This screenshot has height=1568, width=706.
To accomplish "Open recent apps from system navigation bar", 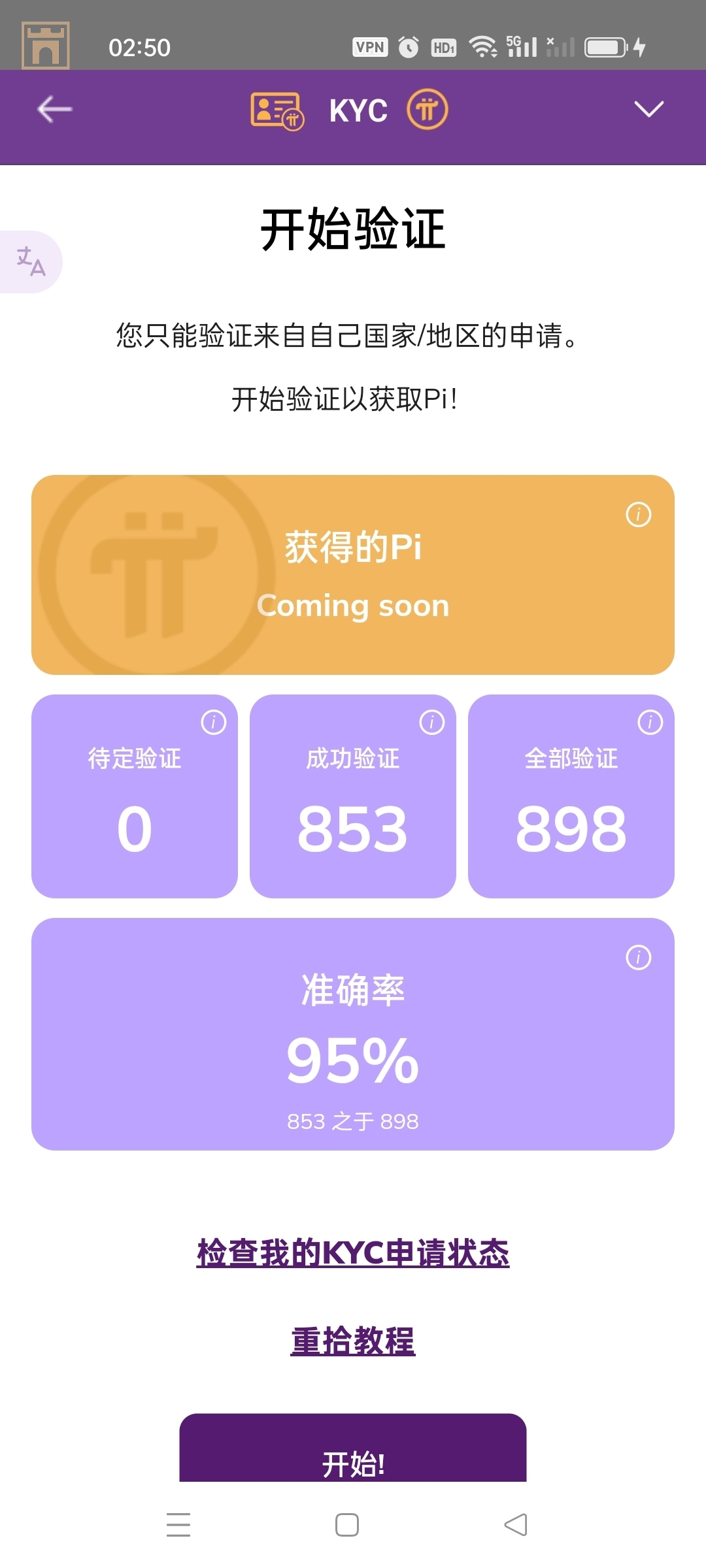I will 178,1525.
